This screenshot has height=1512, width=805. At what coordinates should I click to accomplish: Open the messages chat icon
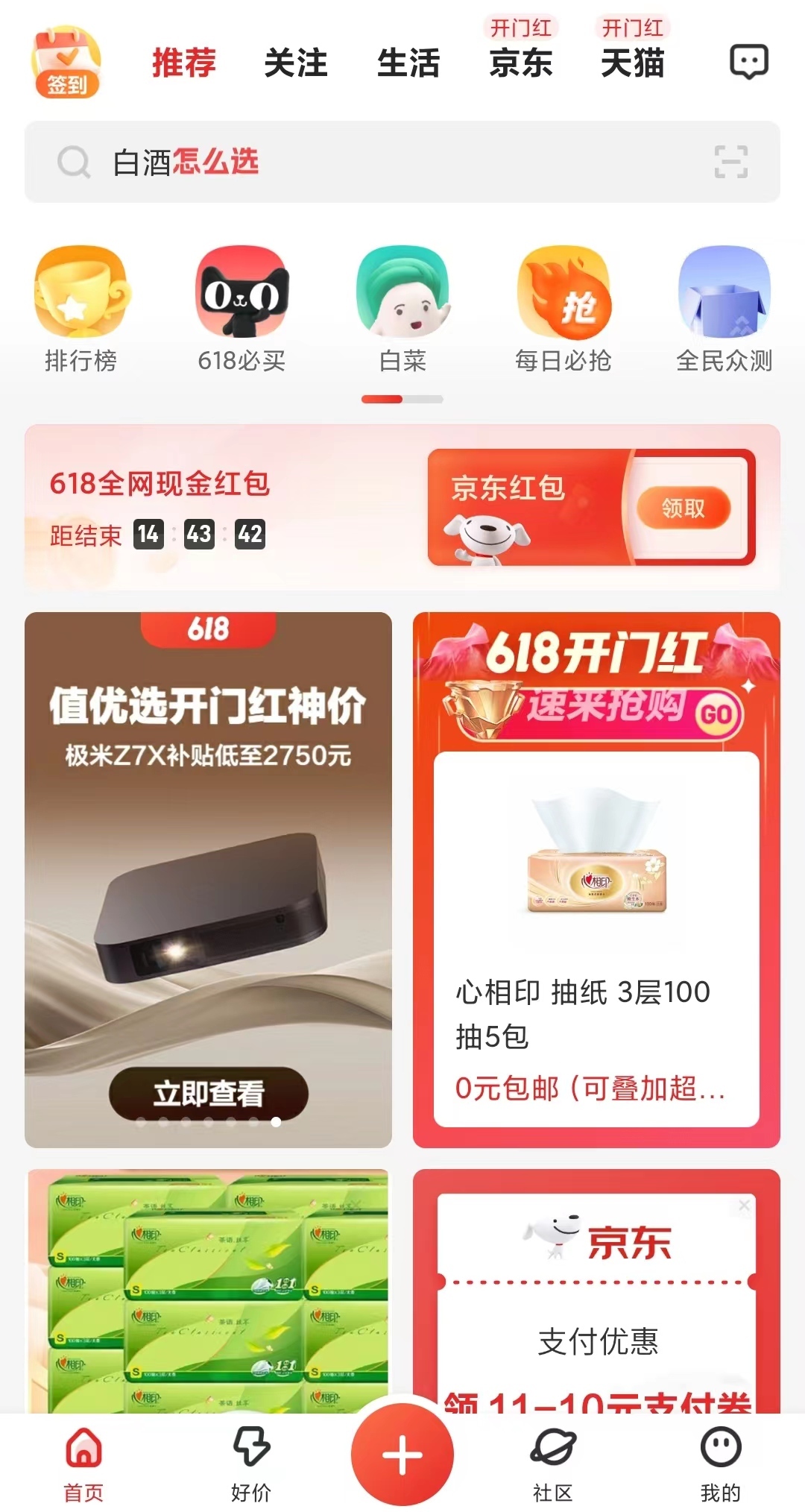pos(748,62)
